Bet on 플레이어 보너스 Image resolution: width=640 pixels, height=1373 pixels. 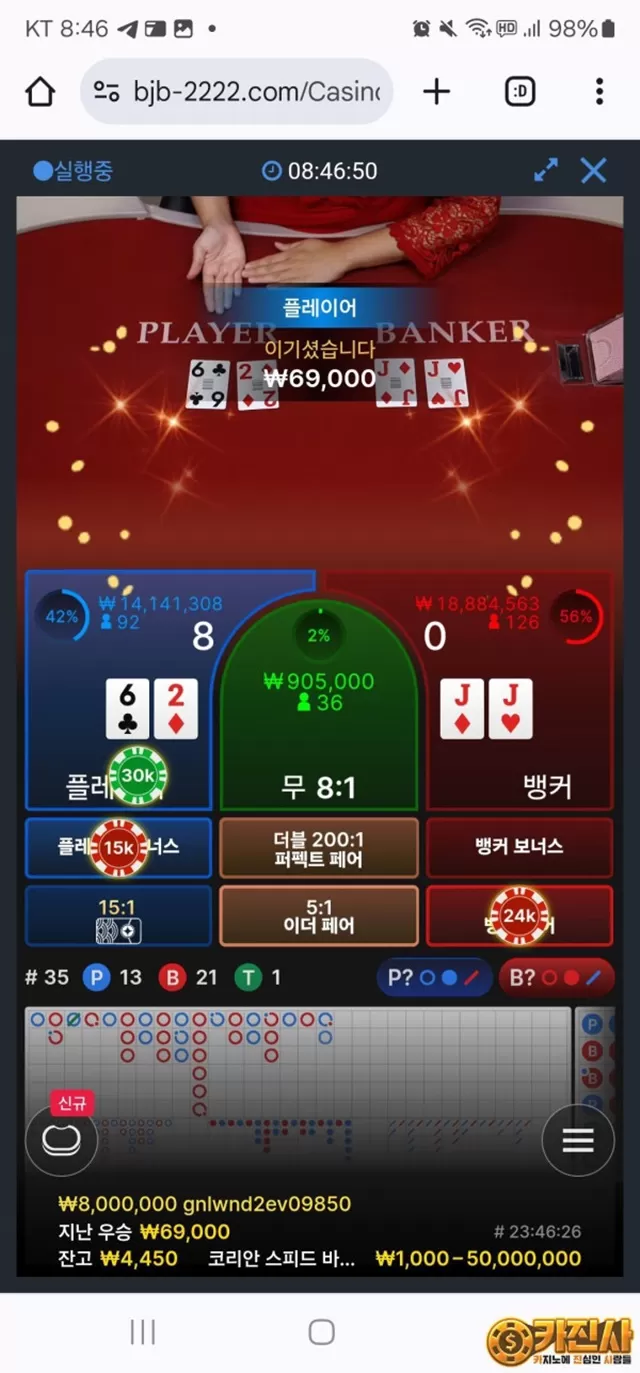pos(118,847)
